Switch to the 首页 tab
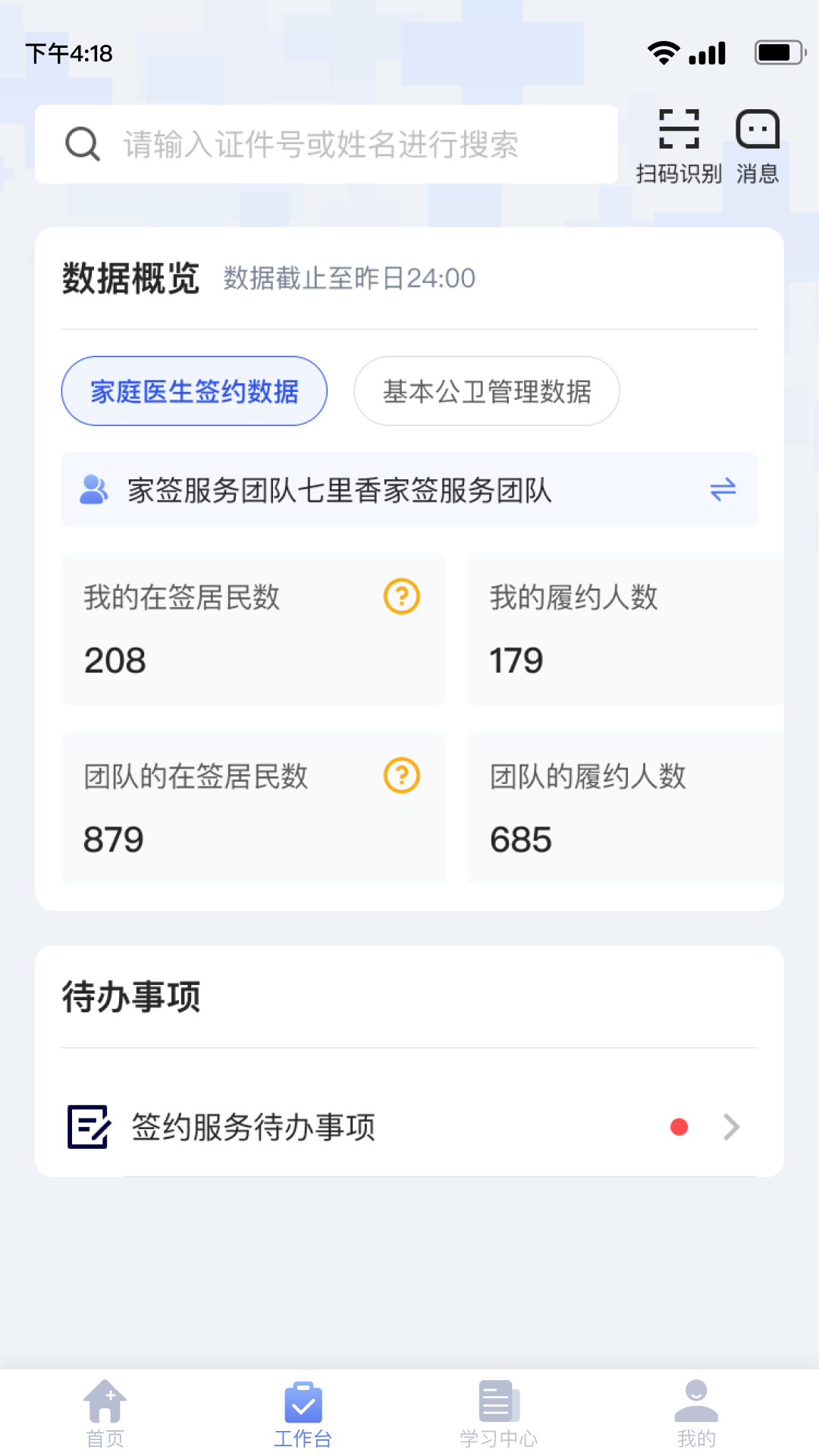Viewport: 819px width, 1456px height. [x=105, y=1406]
